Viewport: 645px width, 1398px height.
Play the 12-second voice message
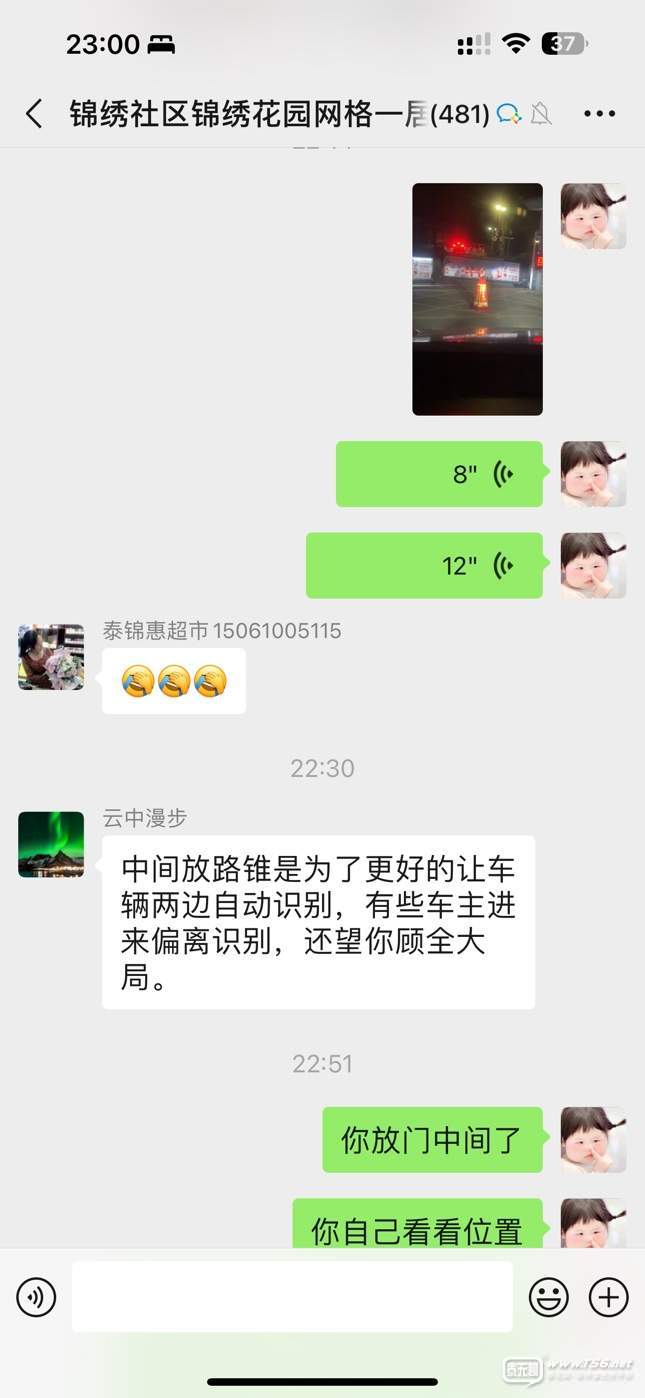425,566
